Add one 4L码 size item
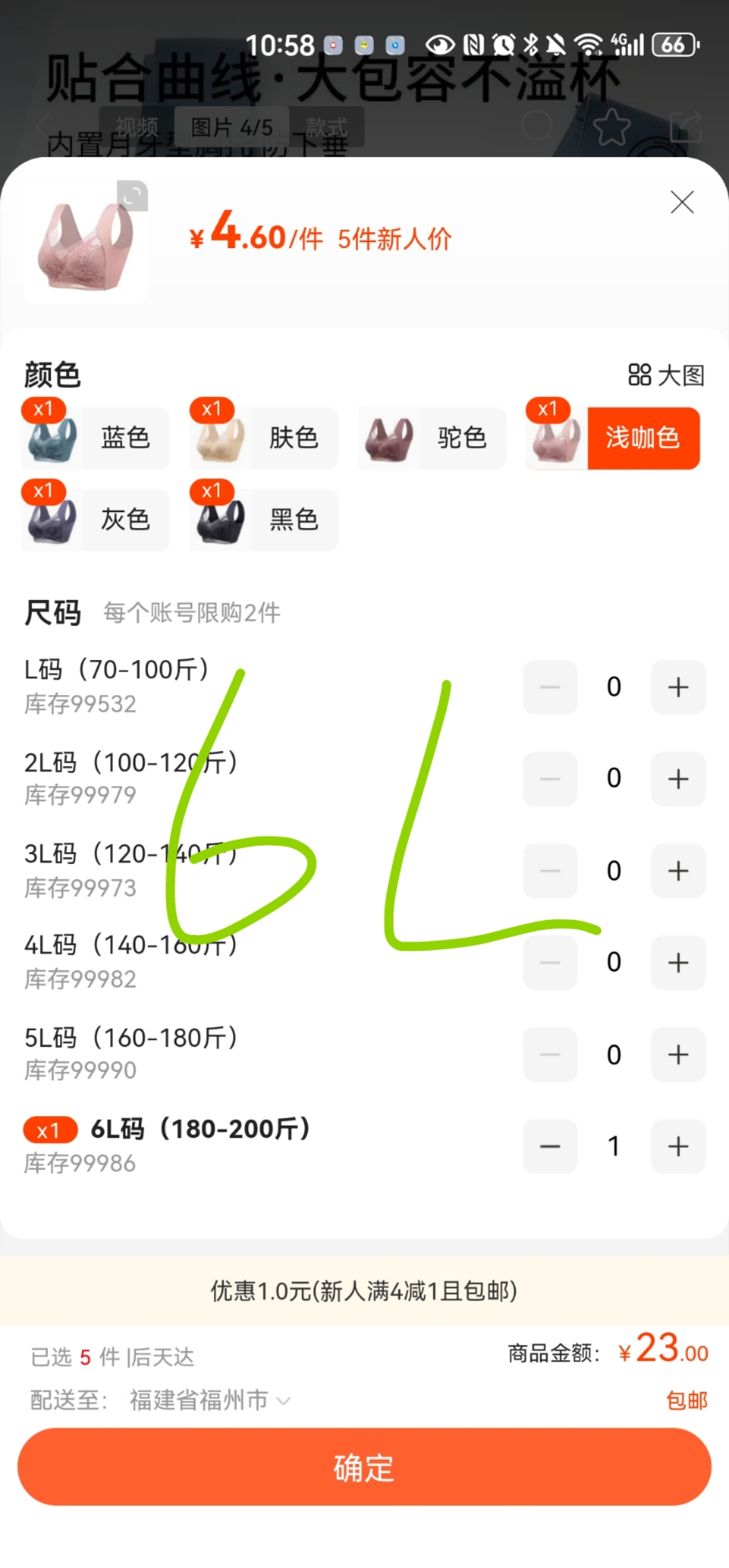This screenshot has height=1568, width=729. tap(678, 962)
